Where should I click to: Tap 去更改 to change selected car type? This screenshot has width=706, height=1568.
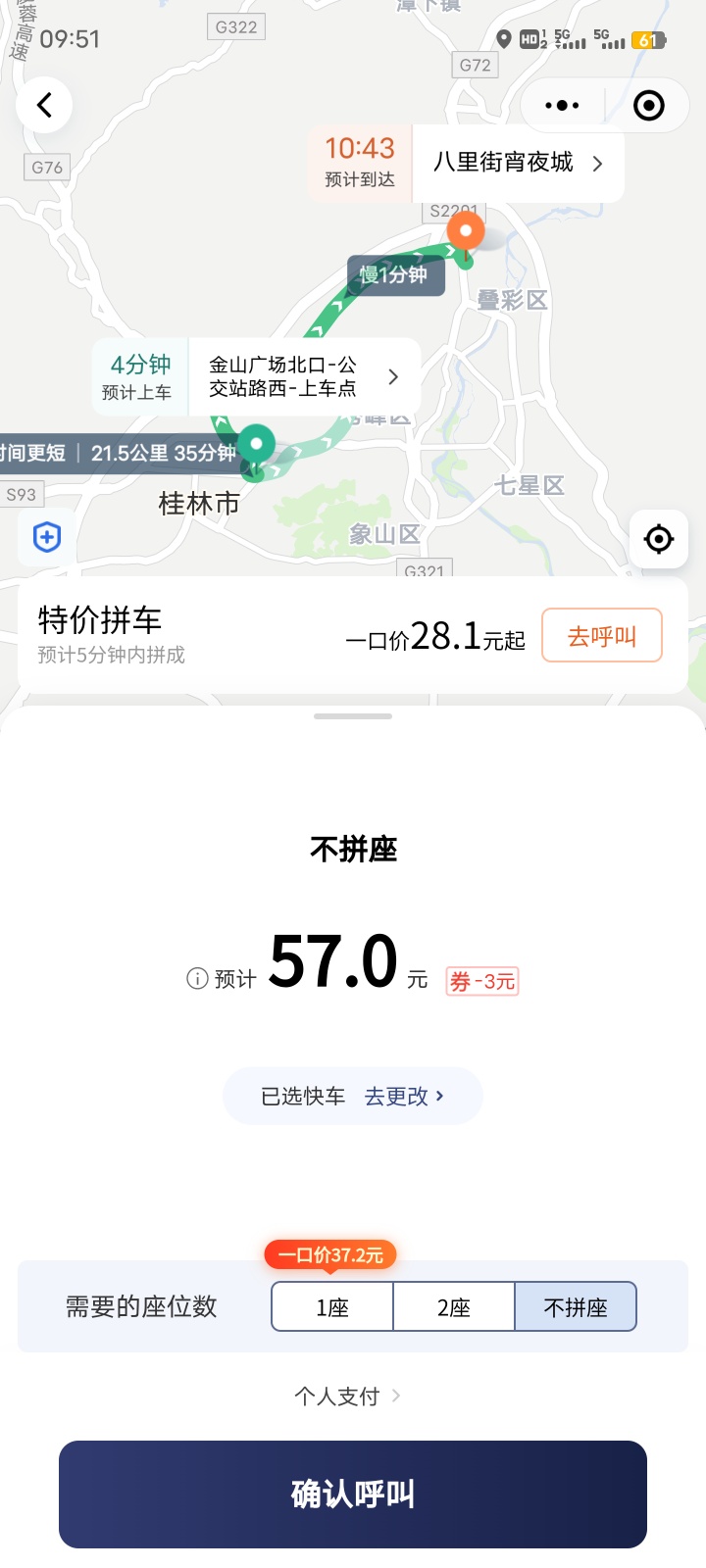point(404,1096)
